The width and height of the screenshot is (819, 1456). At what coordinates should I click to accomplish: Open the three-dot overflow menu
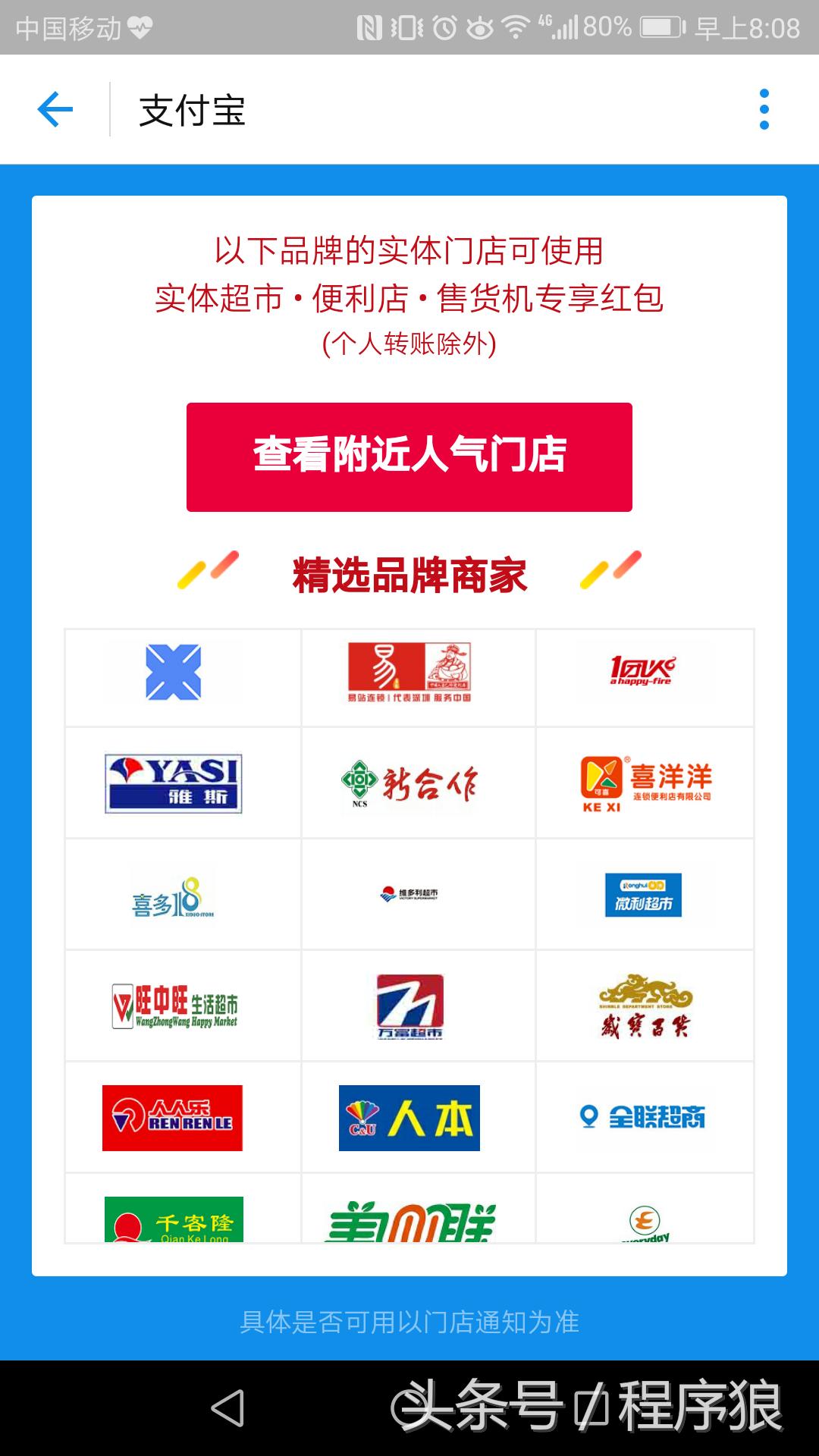point(765,108)
